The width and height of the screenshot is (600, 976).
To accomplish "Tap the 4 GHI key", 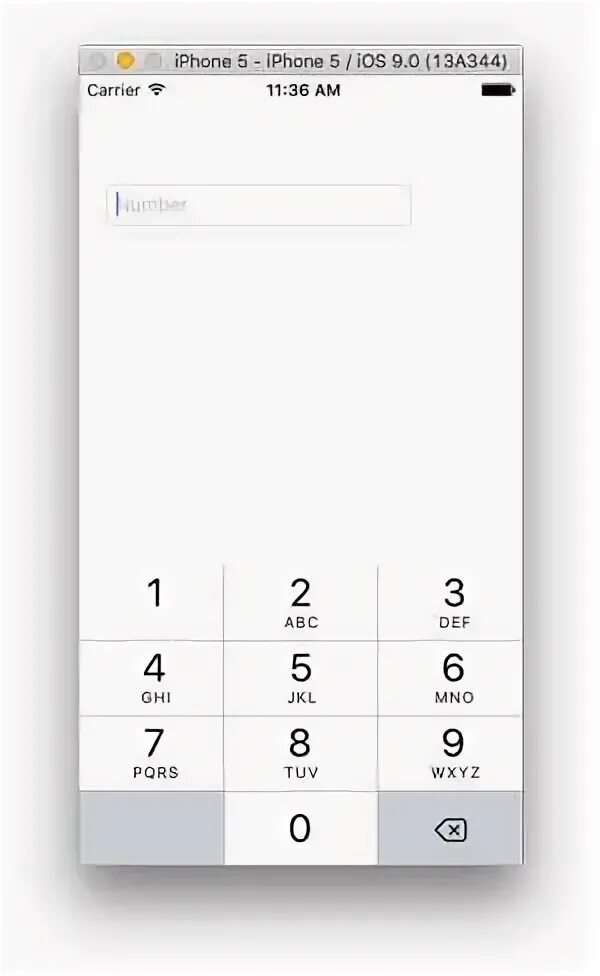I will tap(152, 678).
